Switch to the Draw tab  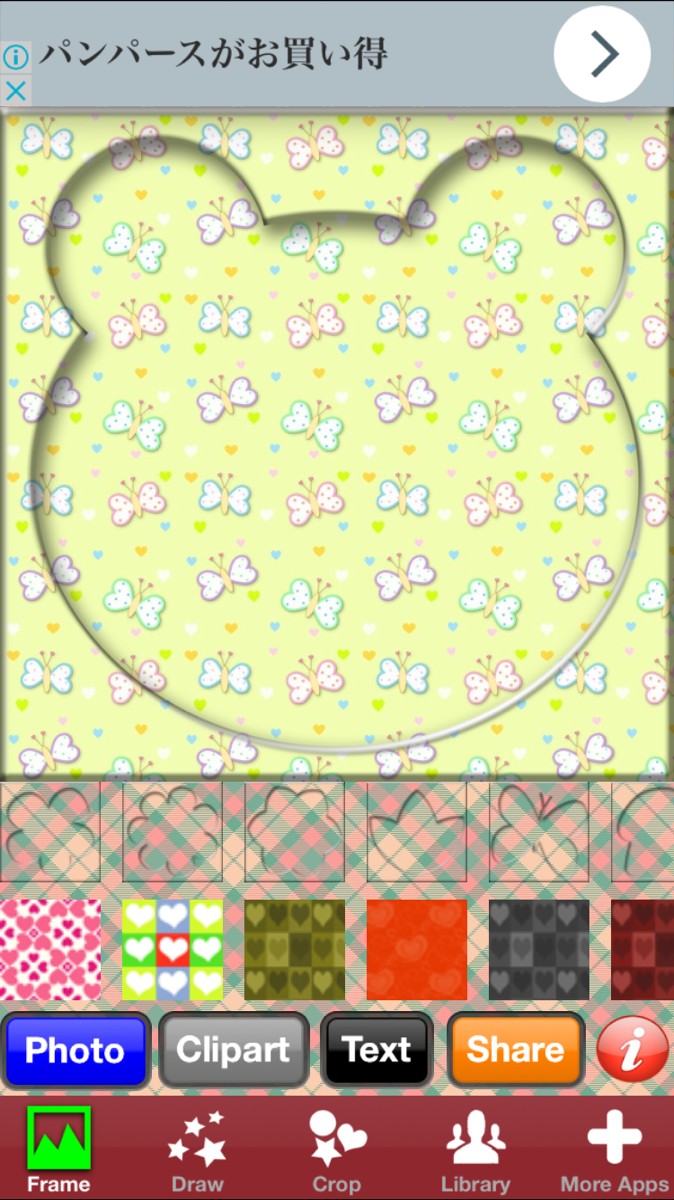pyautogui.click(x=197, y=1150)
